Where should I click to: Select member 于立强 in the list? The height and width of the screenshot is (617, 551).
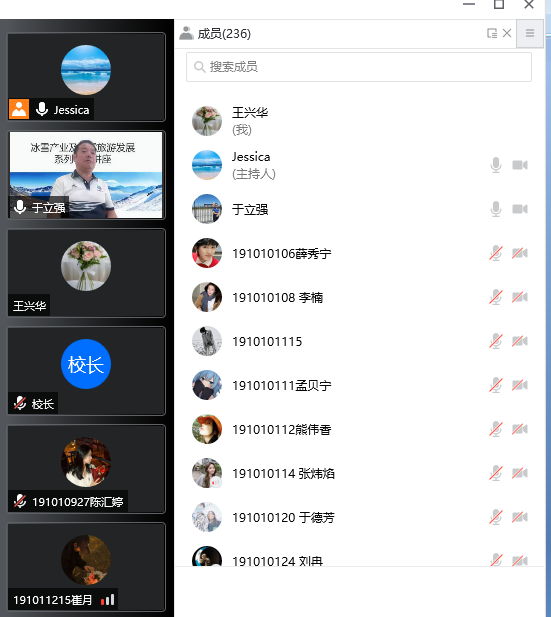359,209
